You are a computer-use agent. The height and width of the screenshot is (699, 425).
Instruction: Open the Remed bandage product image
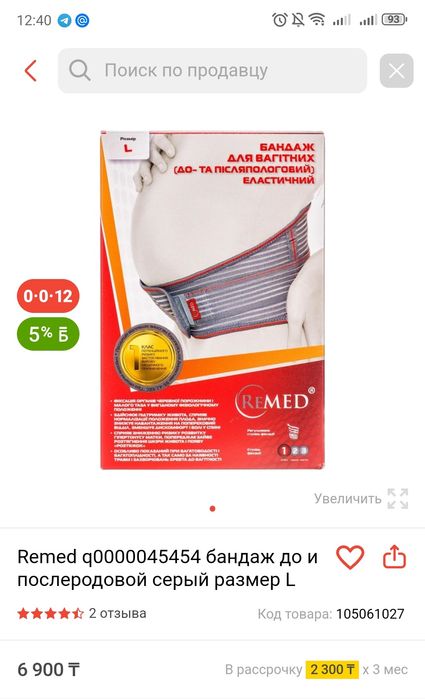tap(212, 300)
